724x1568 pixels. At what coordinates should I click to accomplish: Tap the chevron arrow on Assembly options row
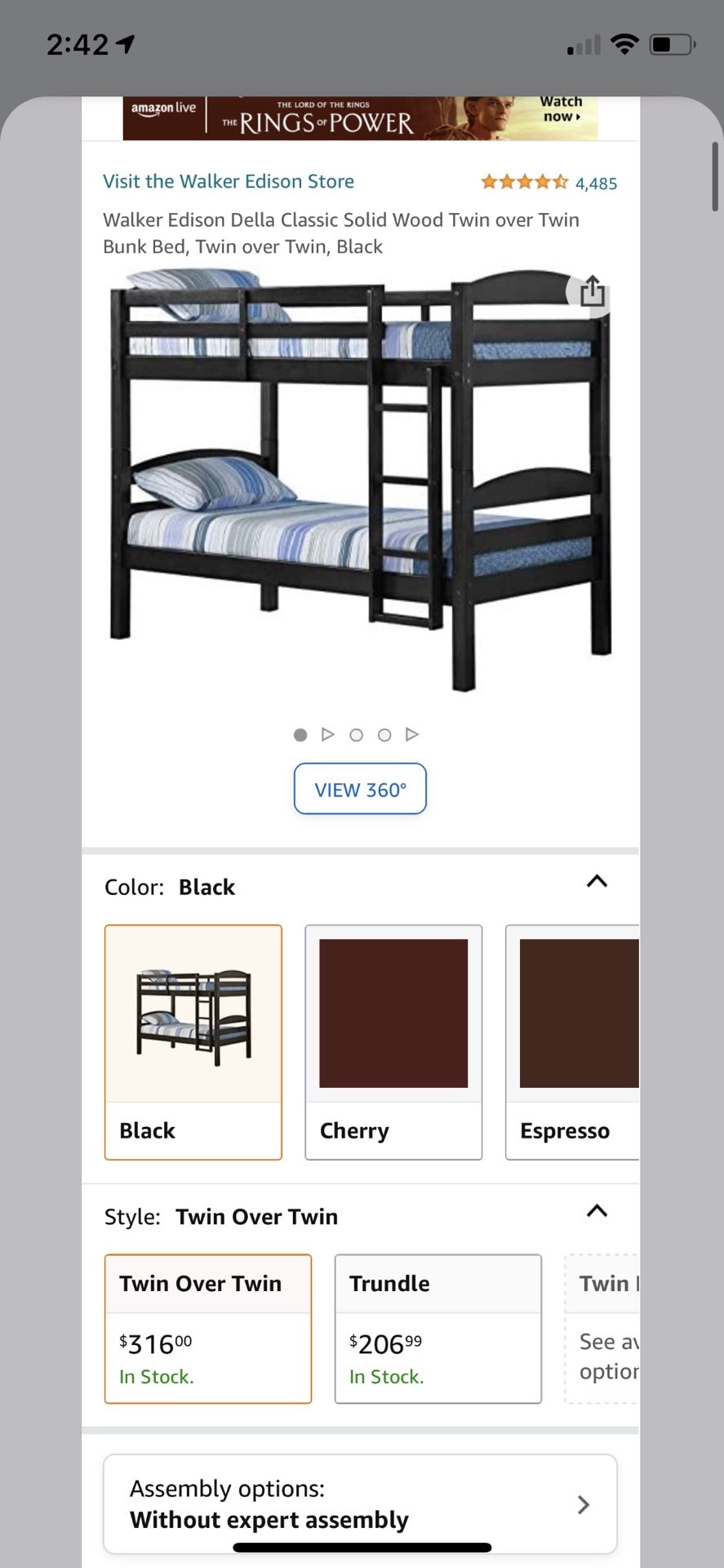[583, 1504]
